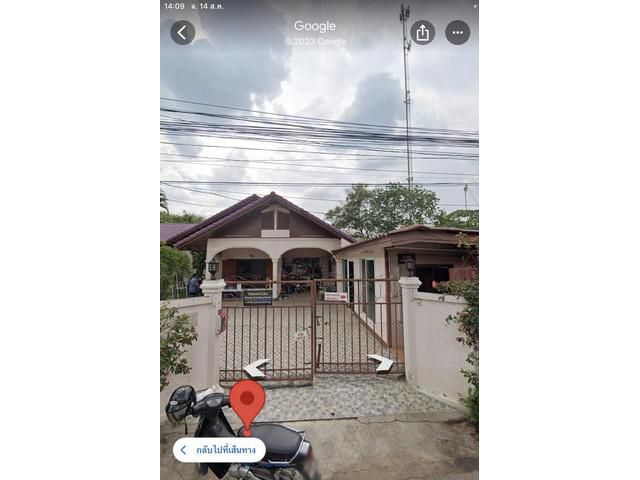Open the three-dot overflow menu
The height and width of the screenshot is (480, 640).
pos(457,32)
